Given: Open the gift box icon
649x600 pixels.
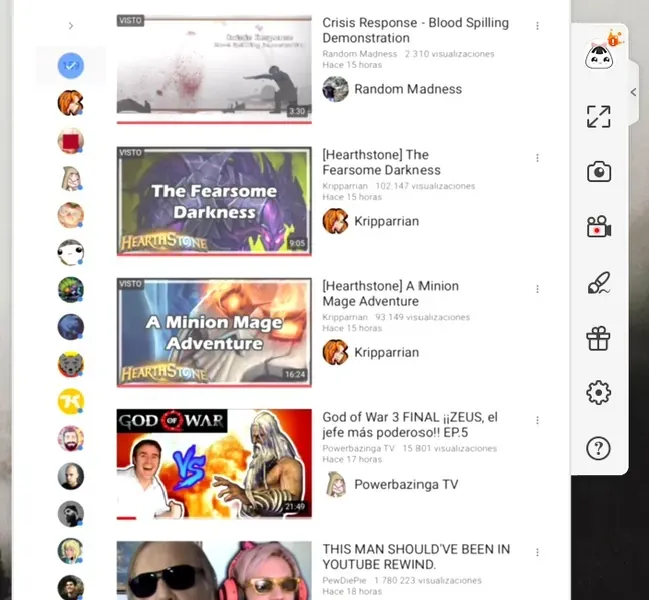Looking at the screenshot, I should 598,339.
